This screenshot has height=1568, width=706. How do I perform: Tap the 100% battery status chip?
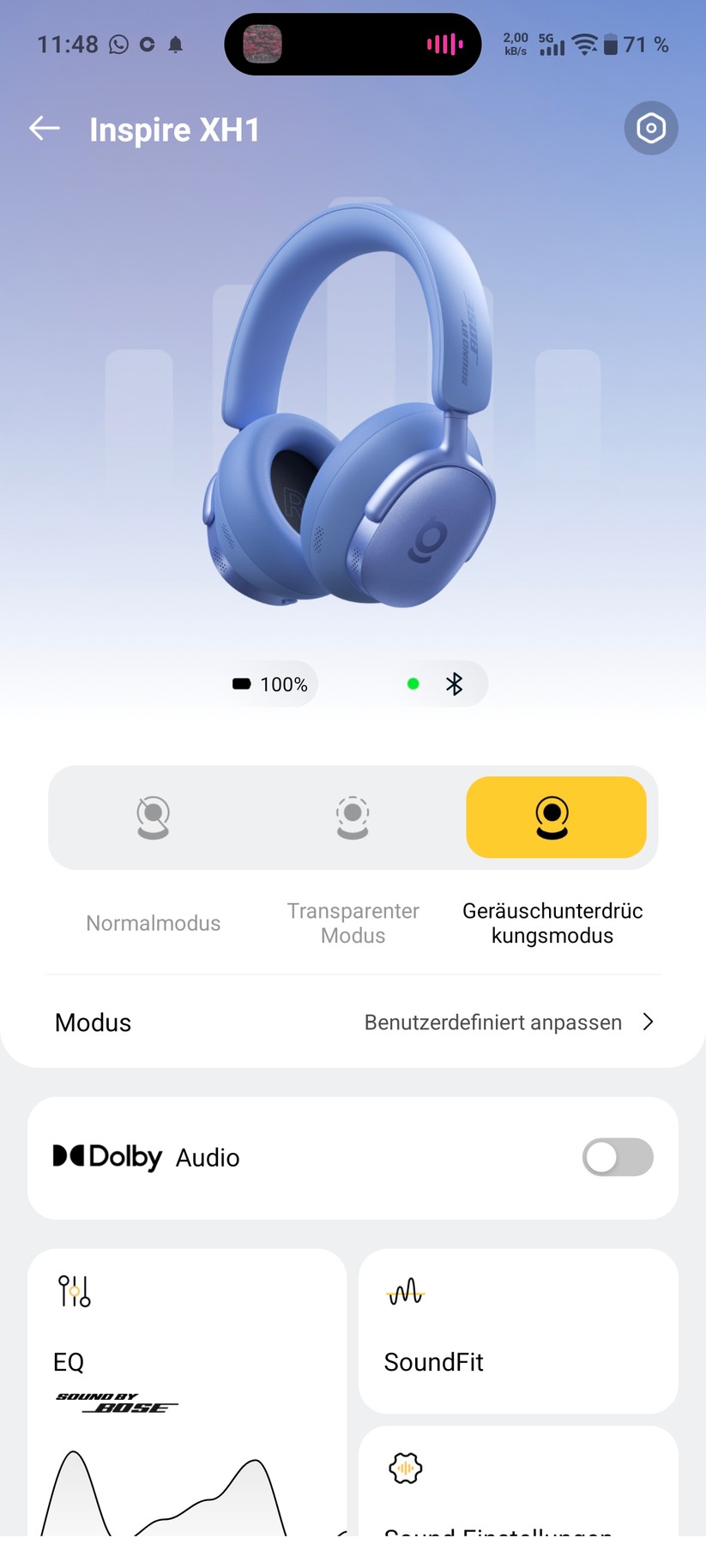point(269,684)
